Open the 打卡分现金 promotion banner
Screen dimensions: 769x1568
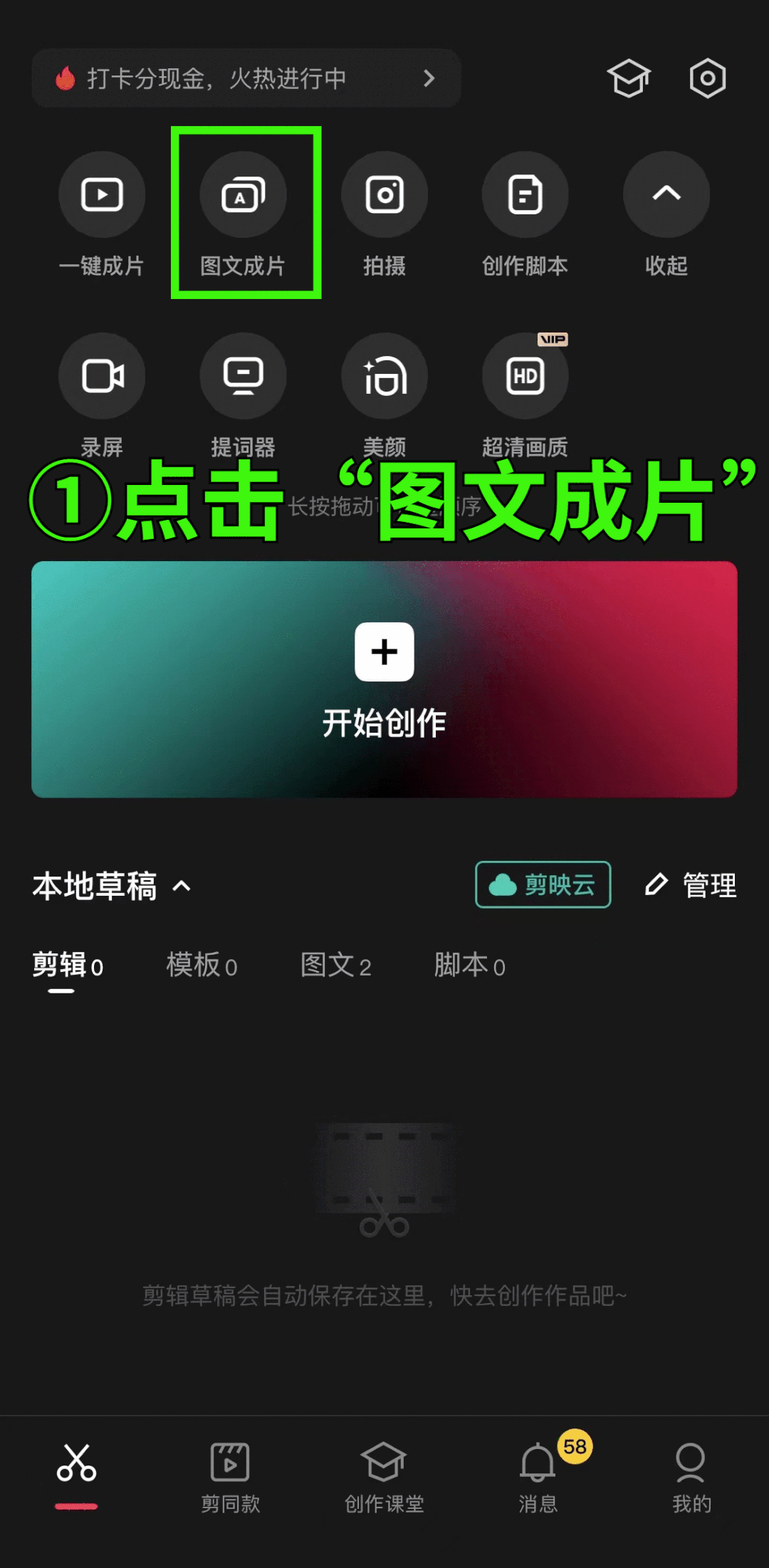pyautogui.click(x=246, y=78)
